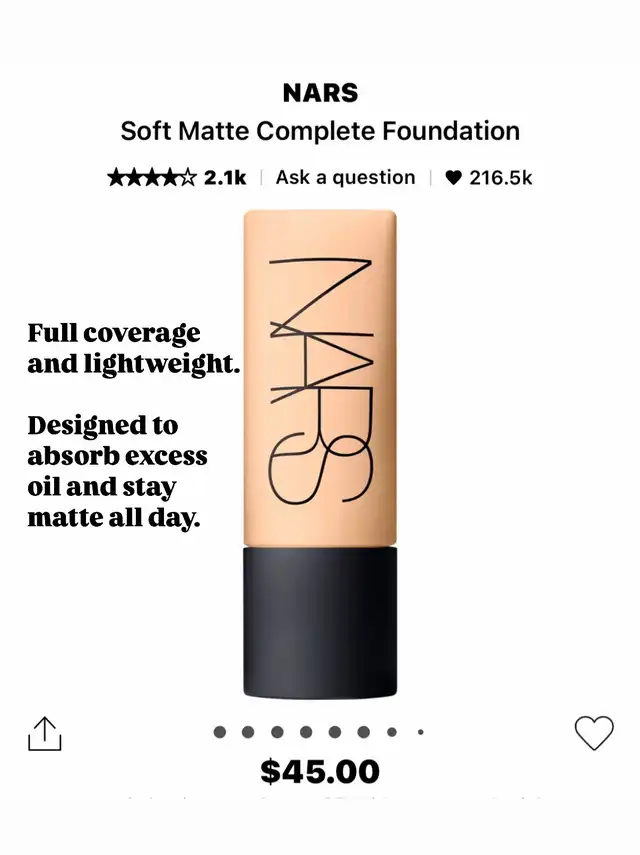This screenshot has height=855, width=640.
Task: Open the NARS foundation product image
Action: point(320,452)
